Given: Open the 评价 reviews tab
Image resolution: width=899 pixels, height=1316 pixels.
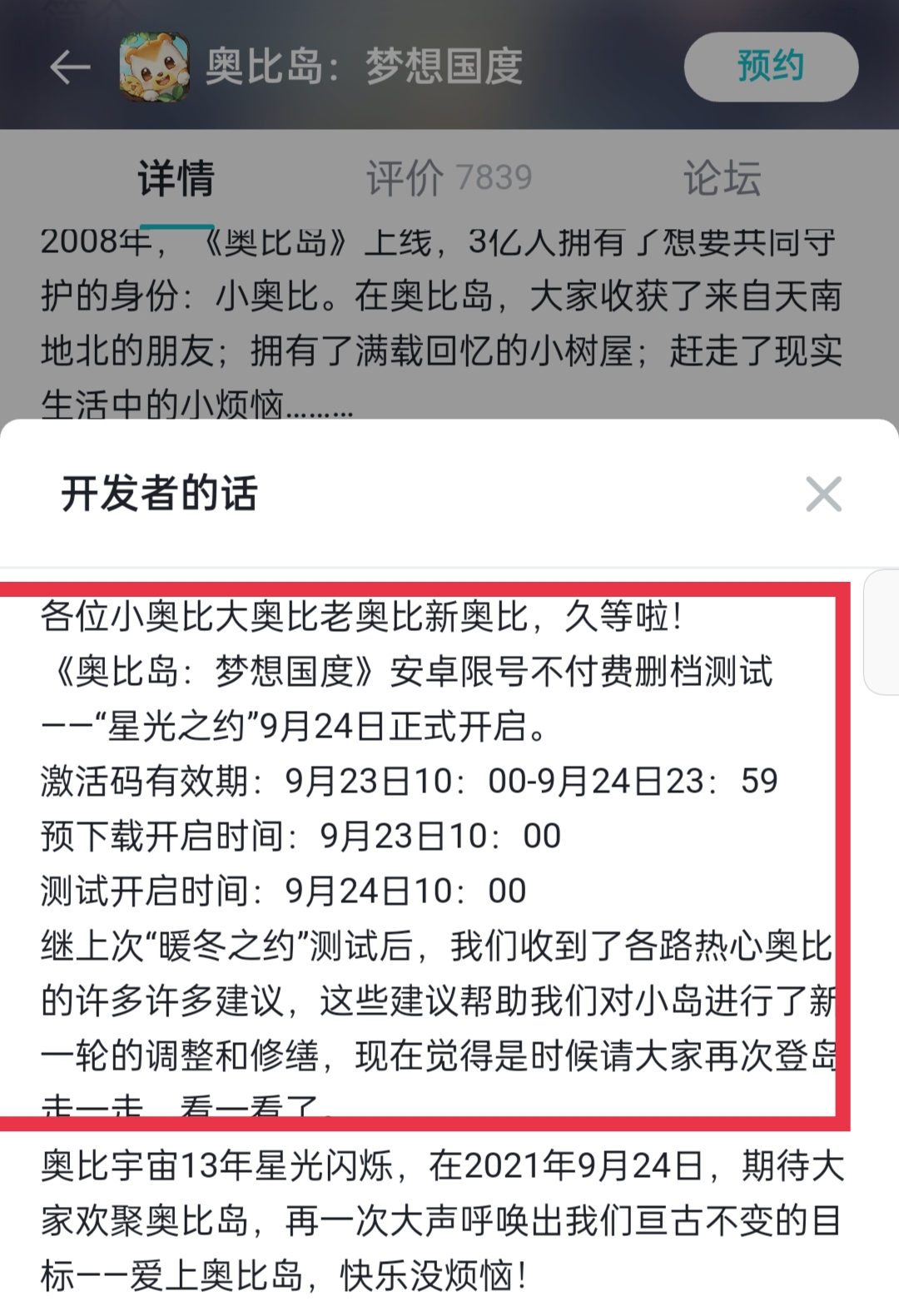Looking at the screenshot, I should [x=449, y=178].
